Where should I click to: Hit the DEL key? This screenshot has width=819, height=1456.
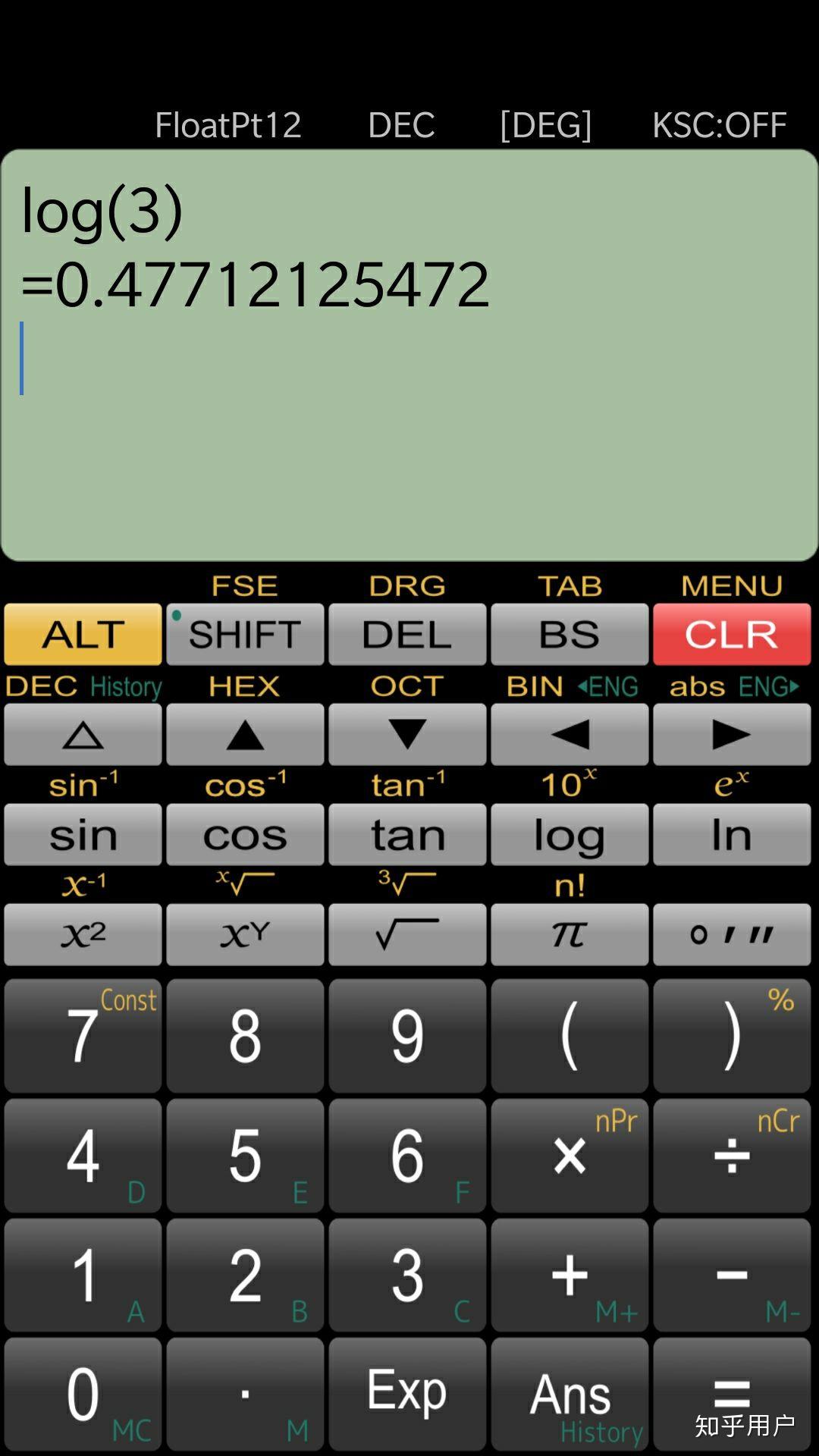point(407,634)
